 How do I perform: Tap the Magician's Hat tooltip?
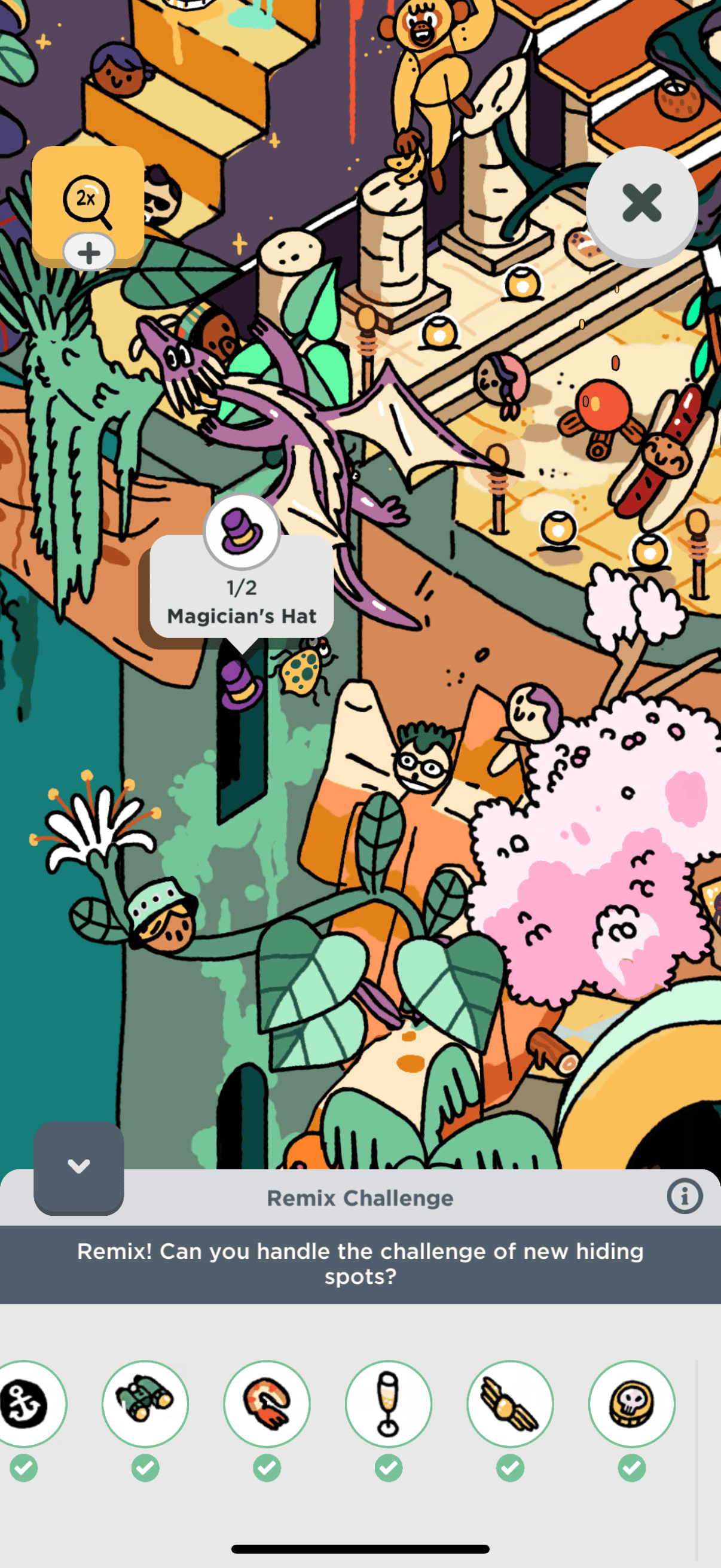point(242,602)
